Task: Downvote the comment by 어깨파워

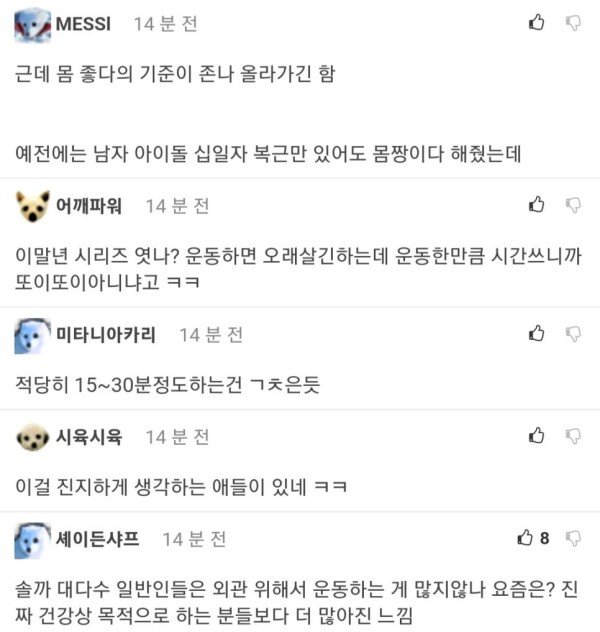Action: pyautogui.click(x=574, y=205)
